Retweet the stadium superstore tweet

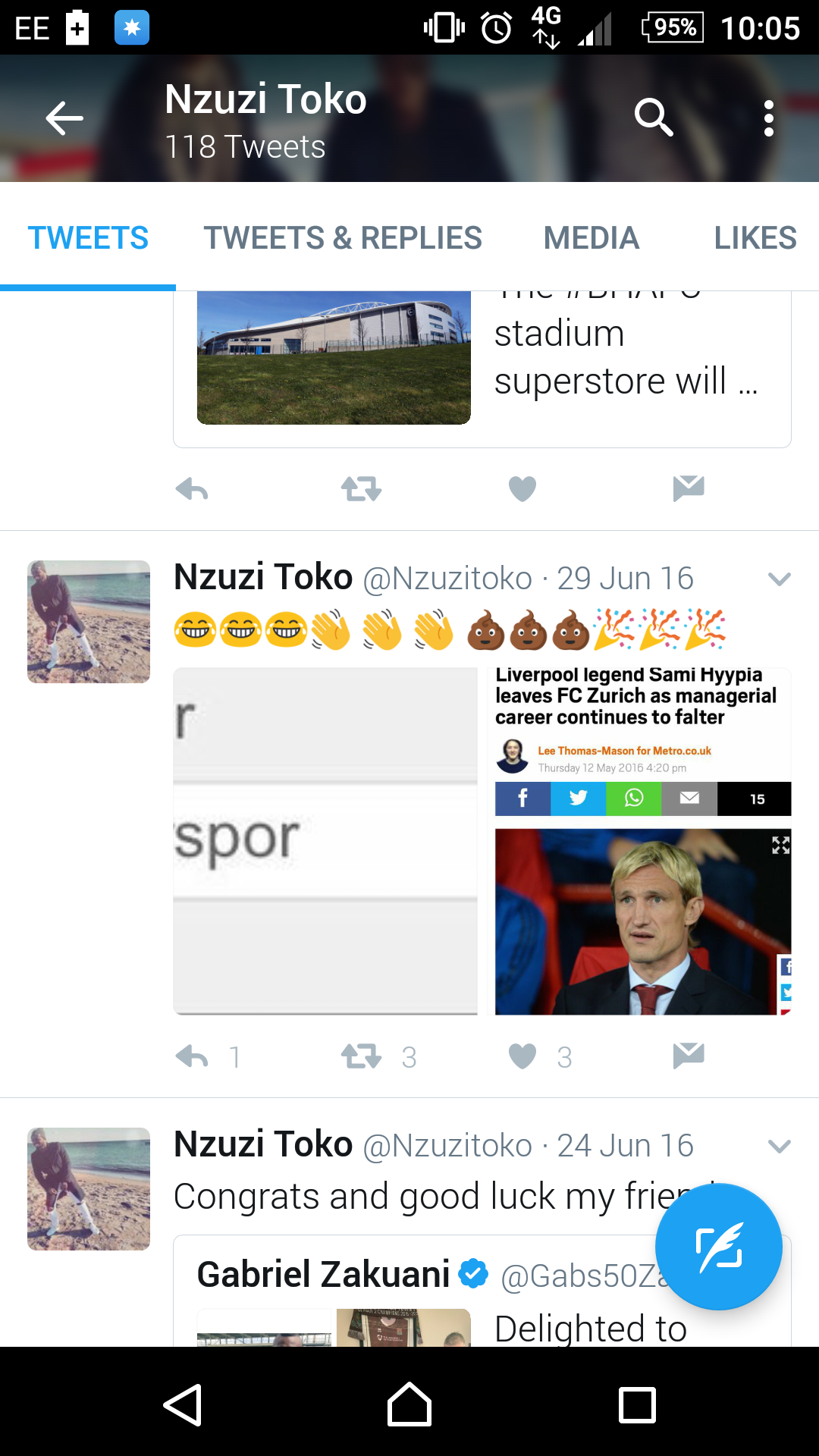[x=361, y=489]
